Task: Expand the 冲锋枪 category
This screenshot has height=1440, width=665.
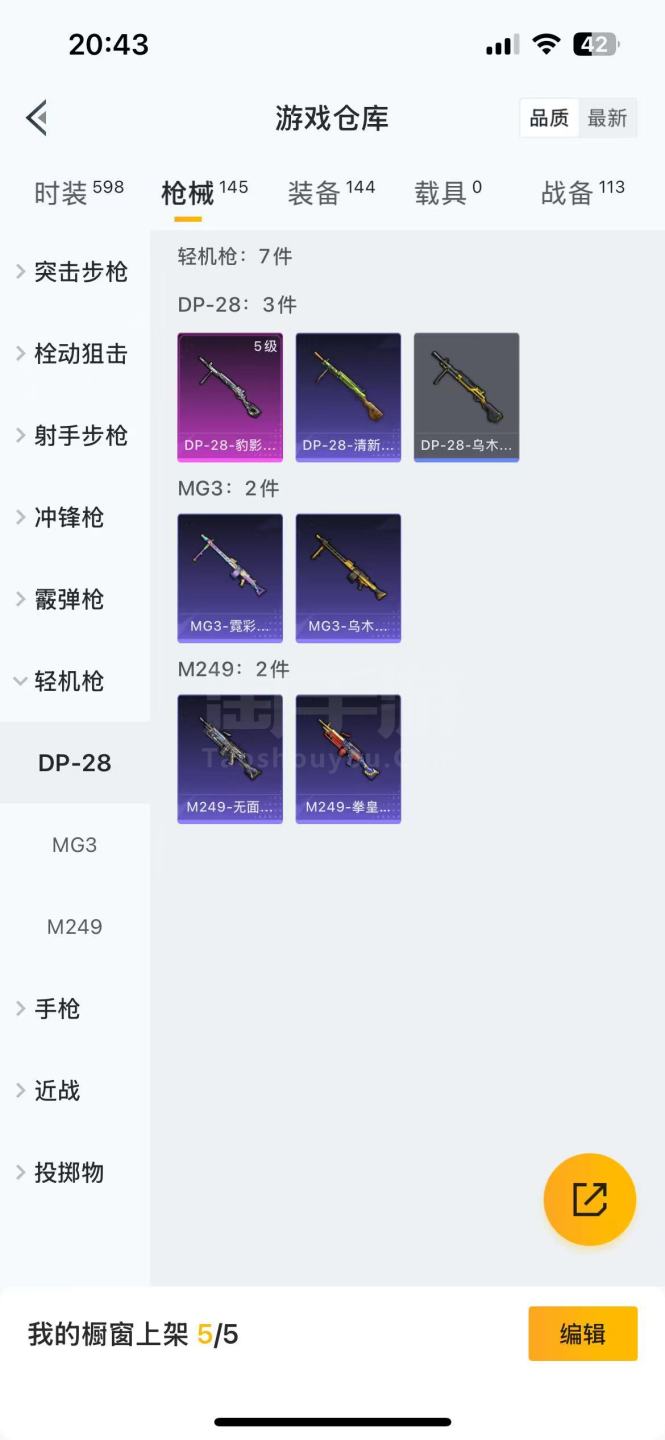Action: tap(62, 518)
